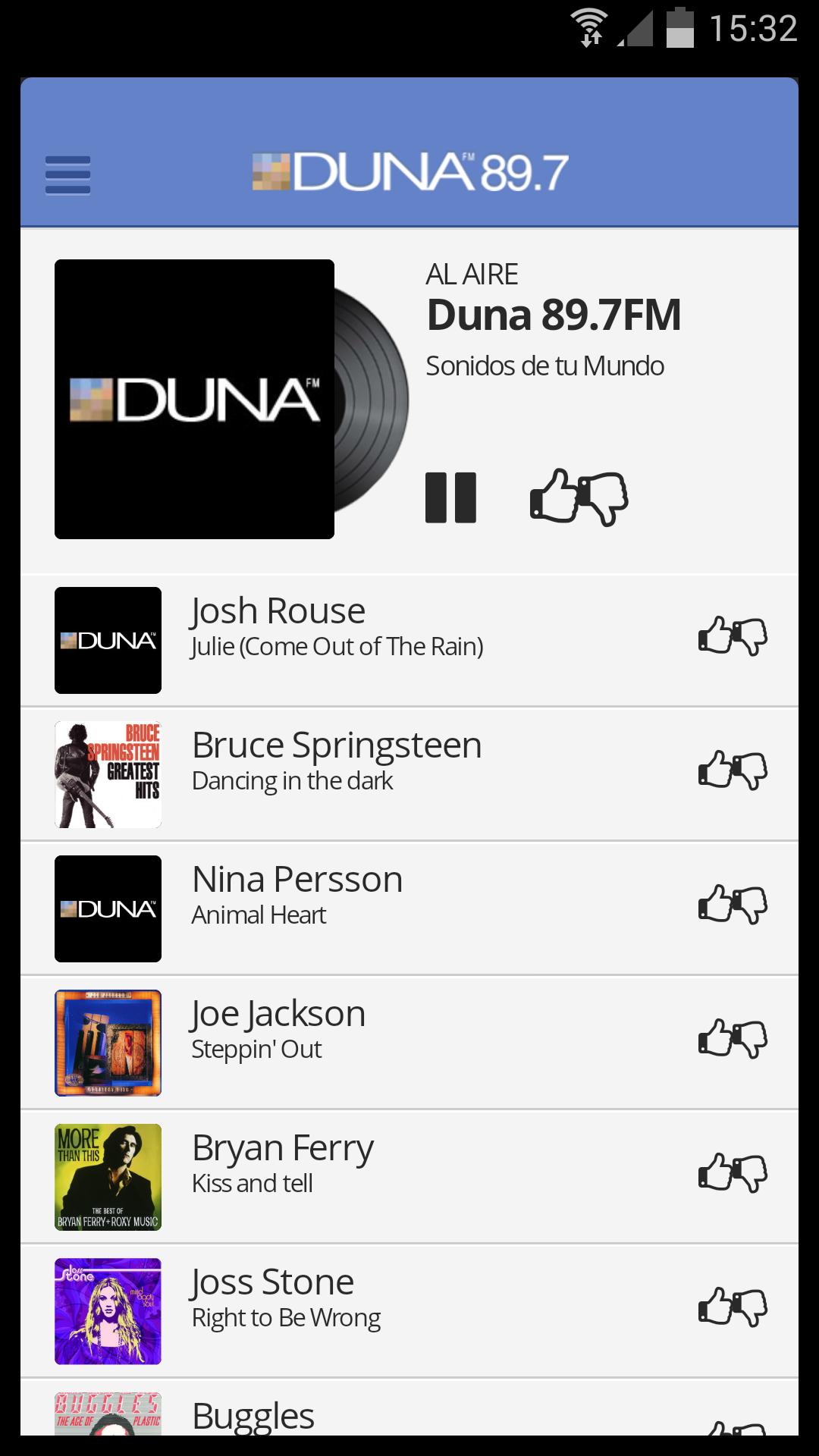Open the Duna FM logo in the header
819x1456 pixels.
click(x=409, y=174)
